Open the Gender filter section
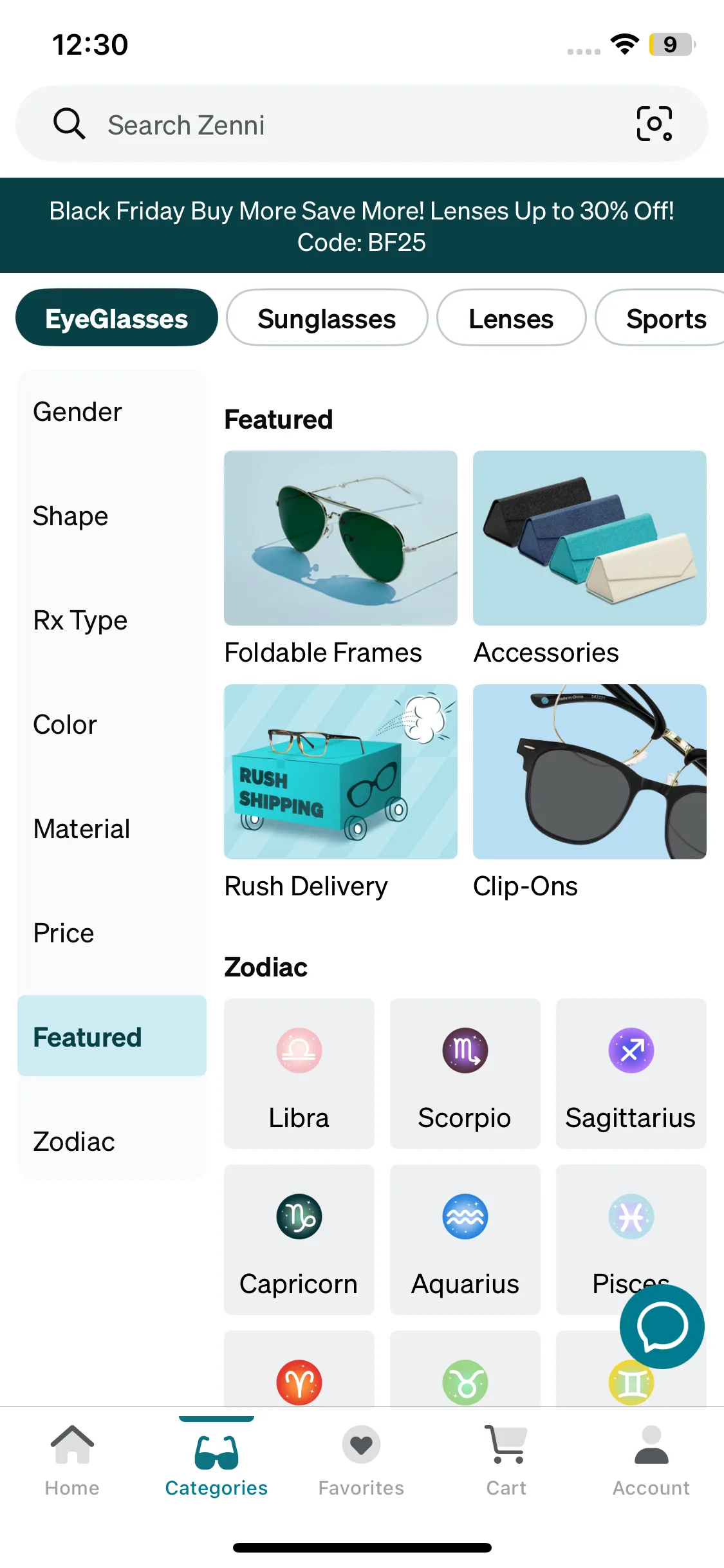 click(78, 412)
